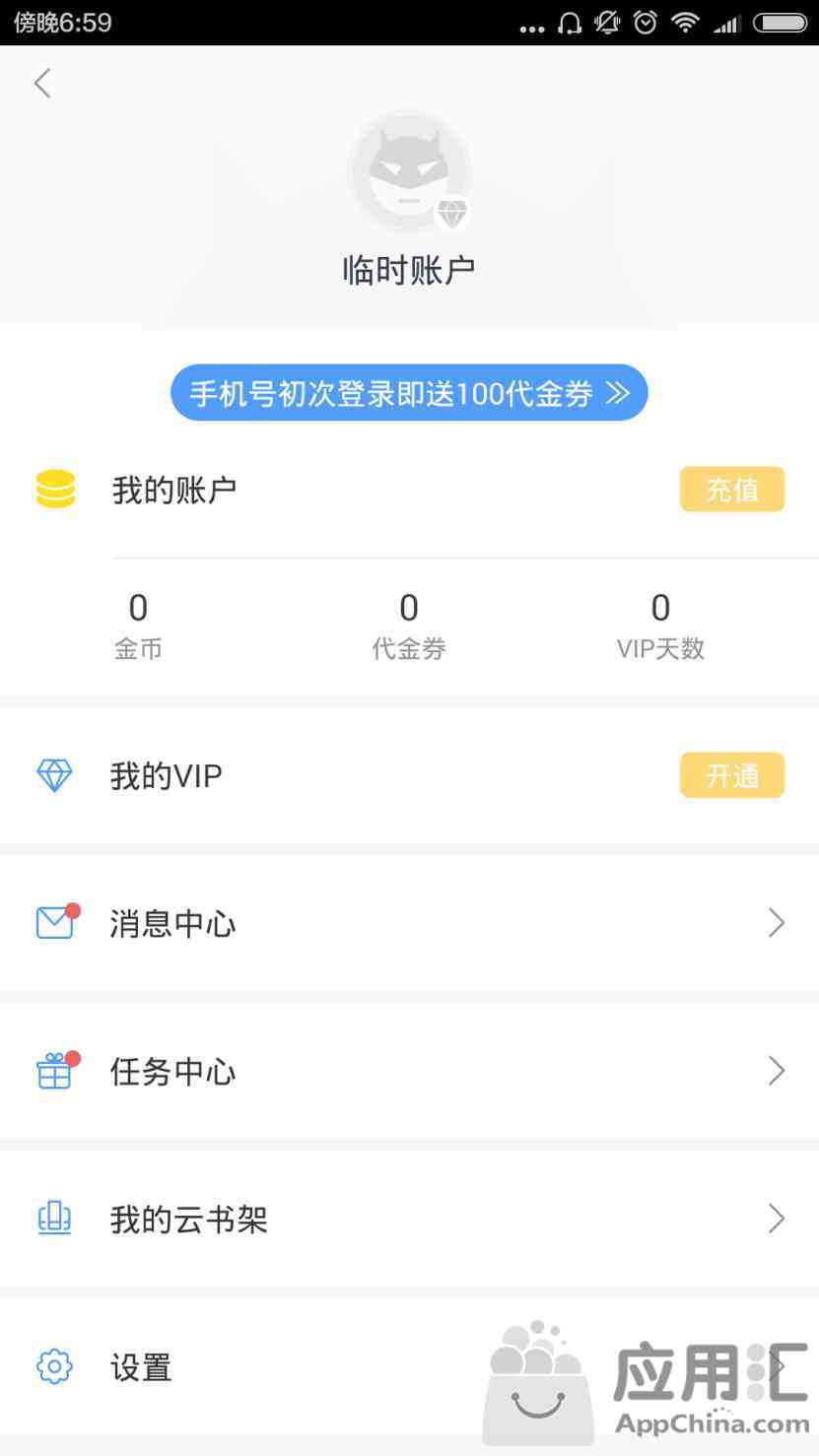Image resolution: width=819 pixels, height=1456 pixels.
Task: Open 设置 settings row
Action: pyautogui.click(x=409, y=1366)
